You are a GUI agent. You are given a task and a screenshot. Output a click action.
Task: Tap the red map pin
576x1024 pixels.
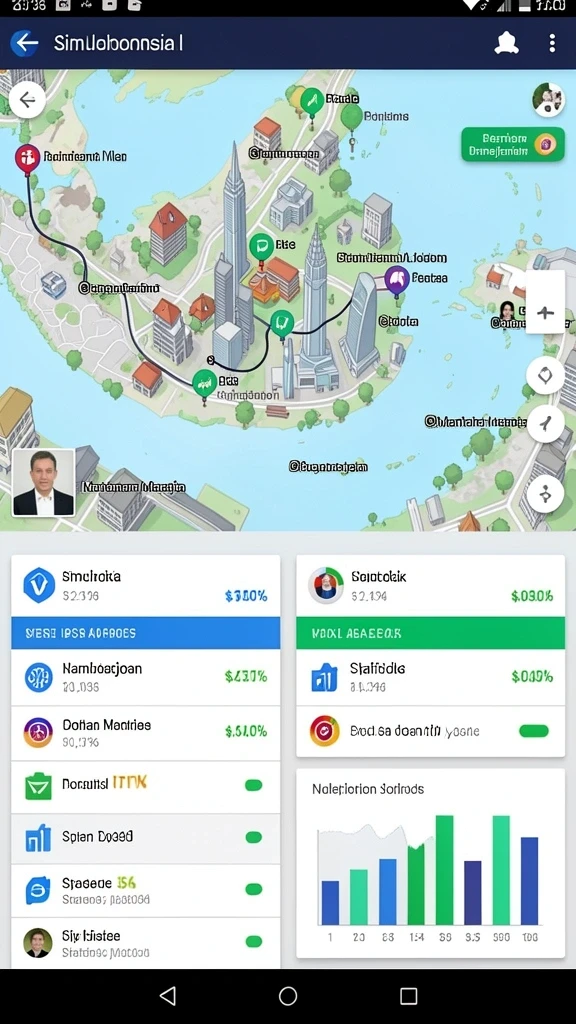[27, 159]
